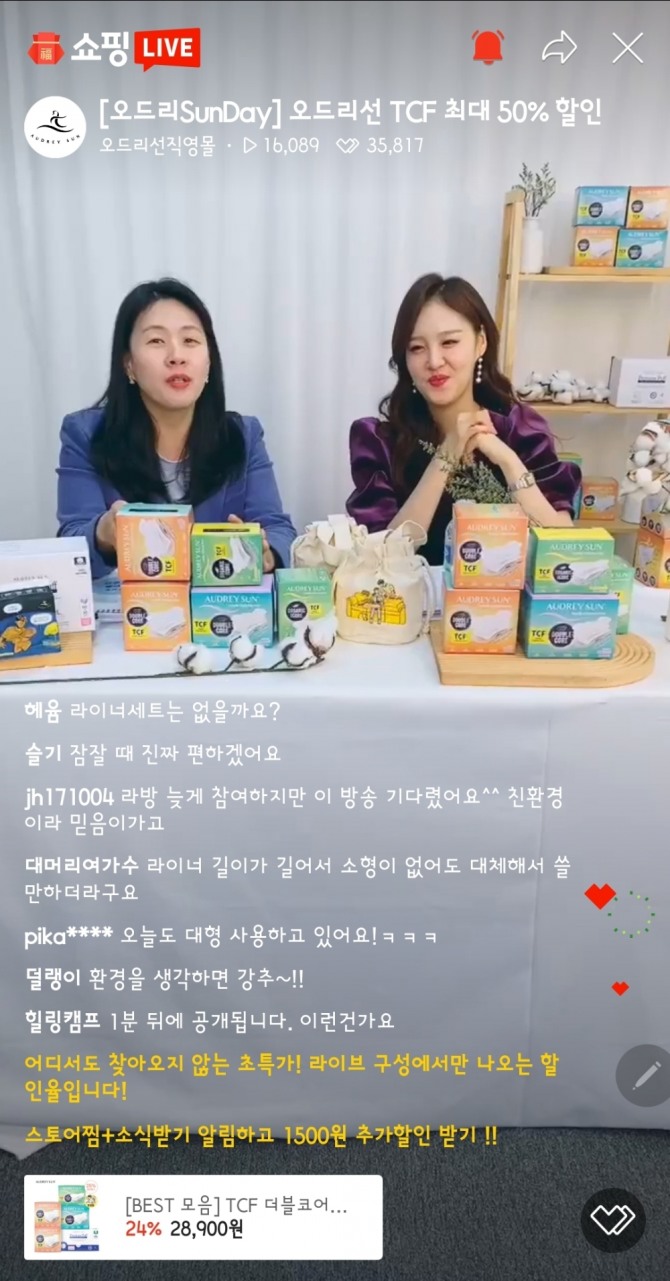
Task: Write a chat comment with the pencil
Action: [x=641, y=1075]
